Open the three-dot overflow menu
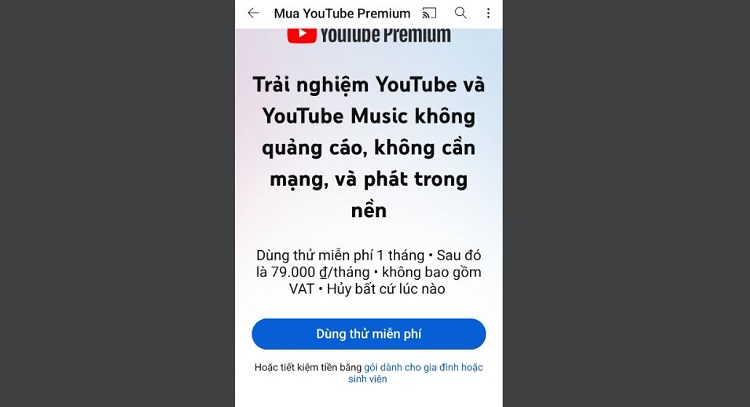Viewport: 750px width, 407px height. 489,13
